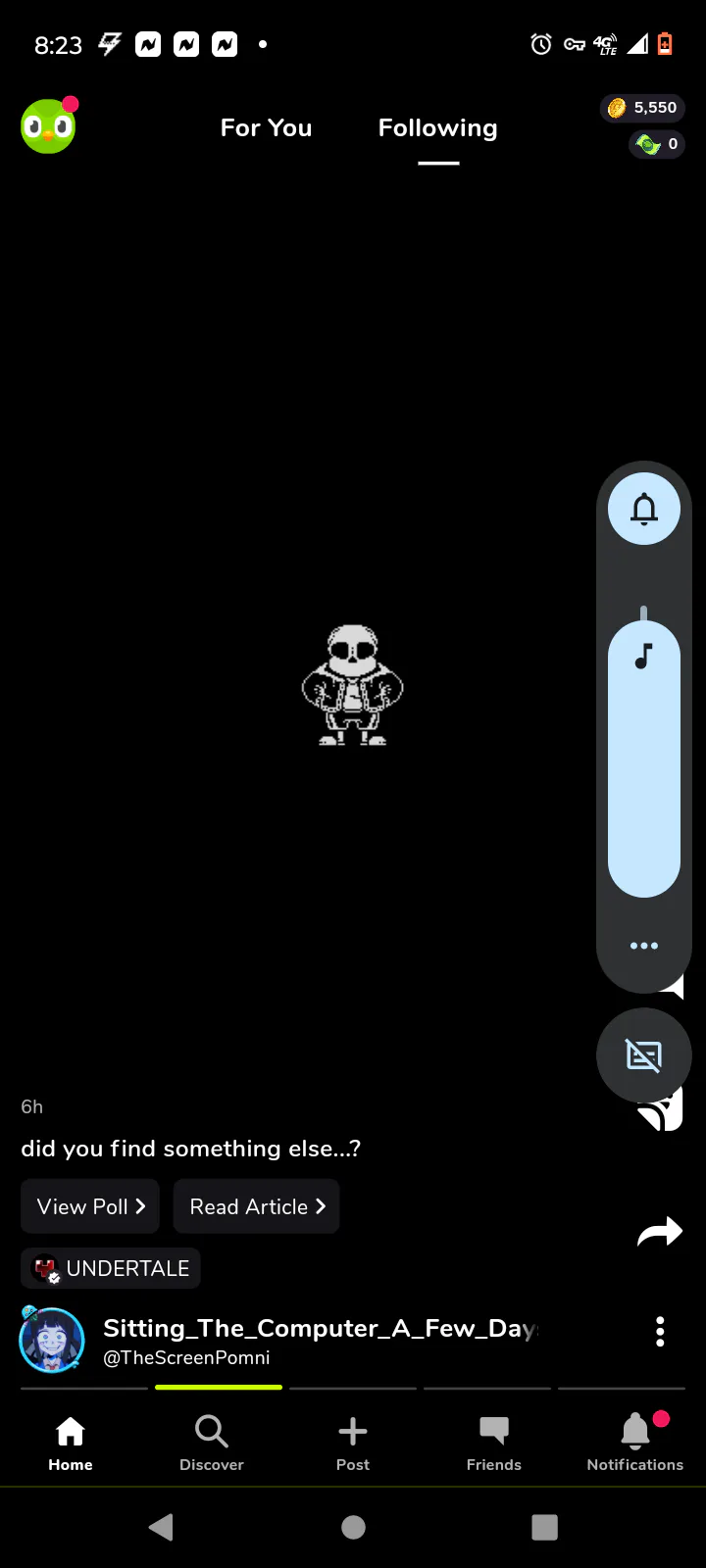Toggle the live caption button

point(643,1055)
